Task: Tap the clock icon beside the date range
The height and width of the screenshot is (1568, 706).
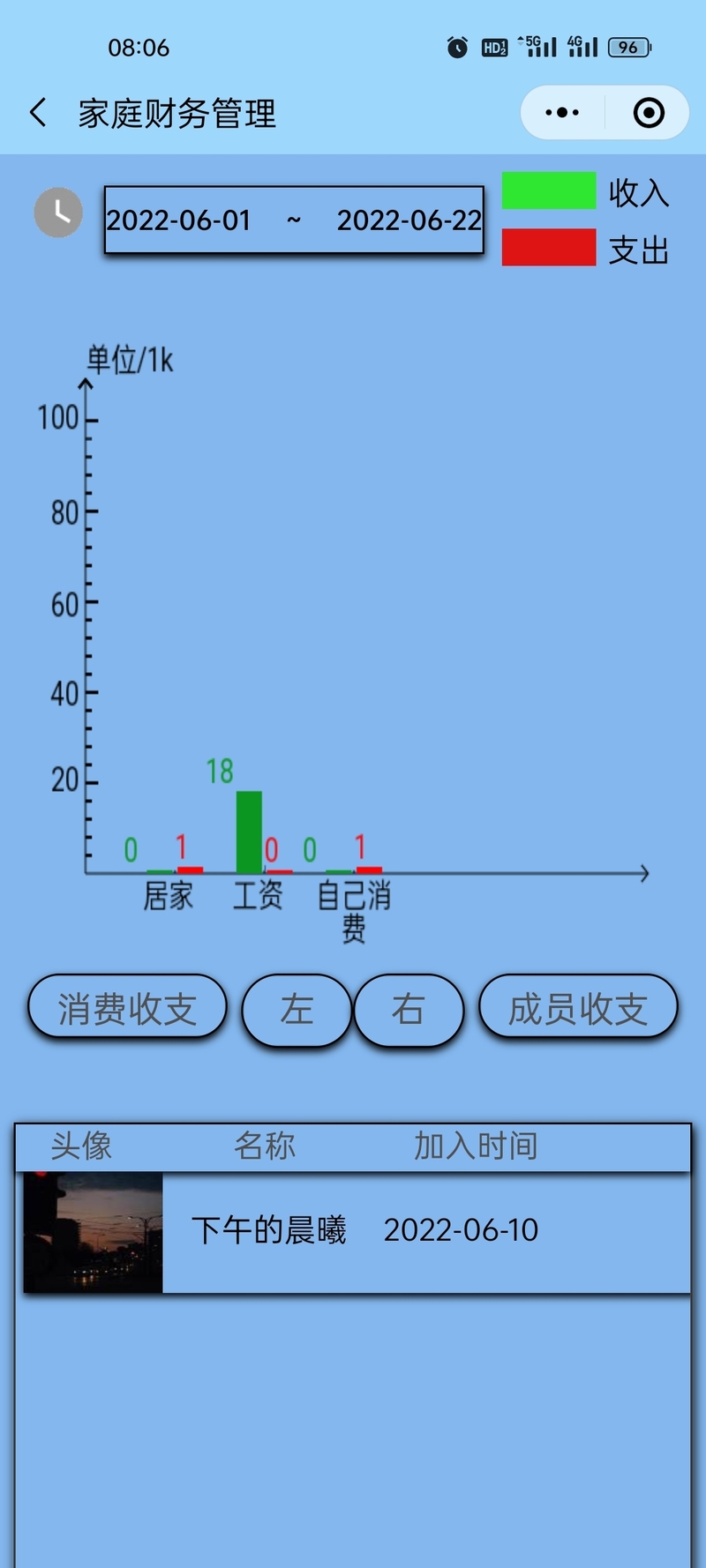Action: [58, 213]
